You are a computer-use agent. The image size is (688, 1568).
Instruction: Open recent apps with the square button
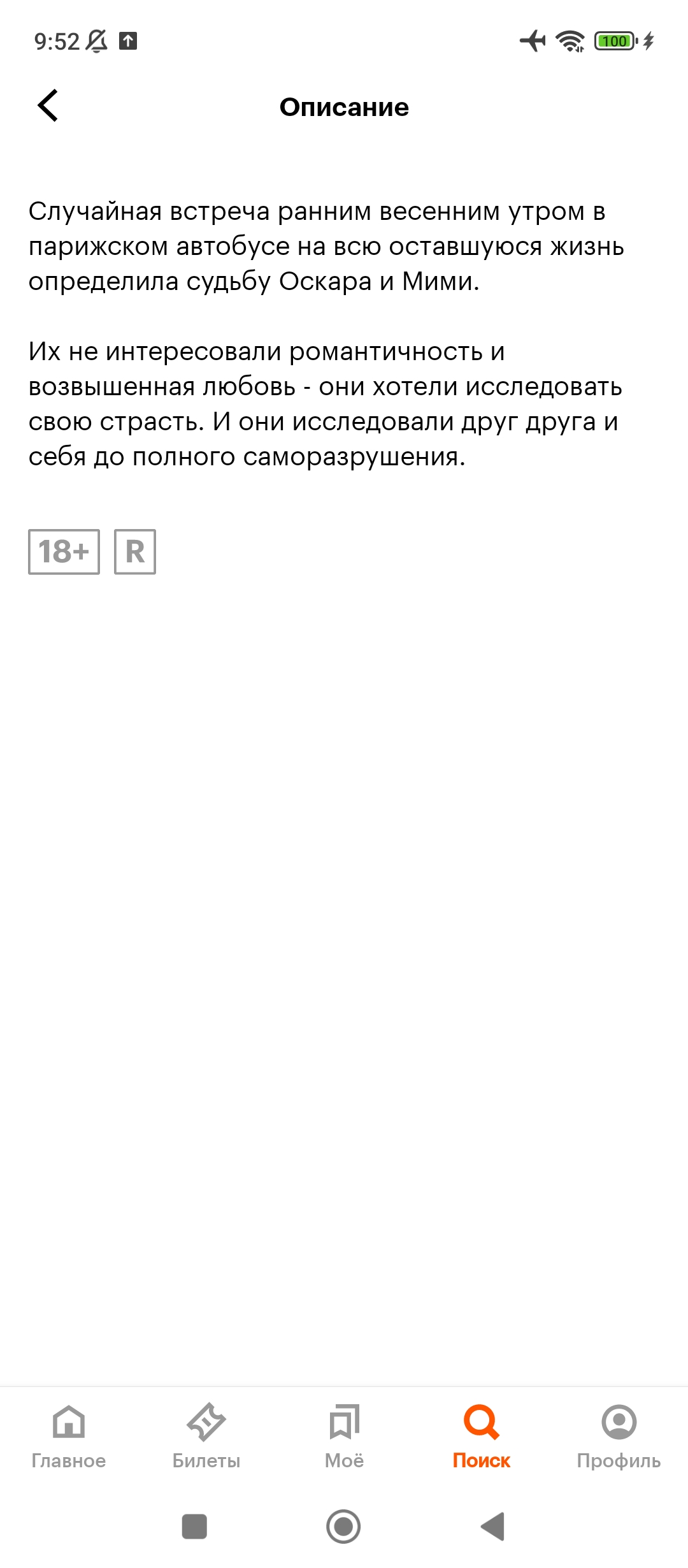coord(194,1527)
